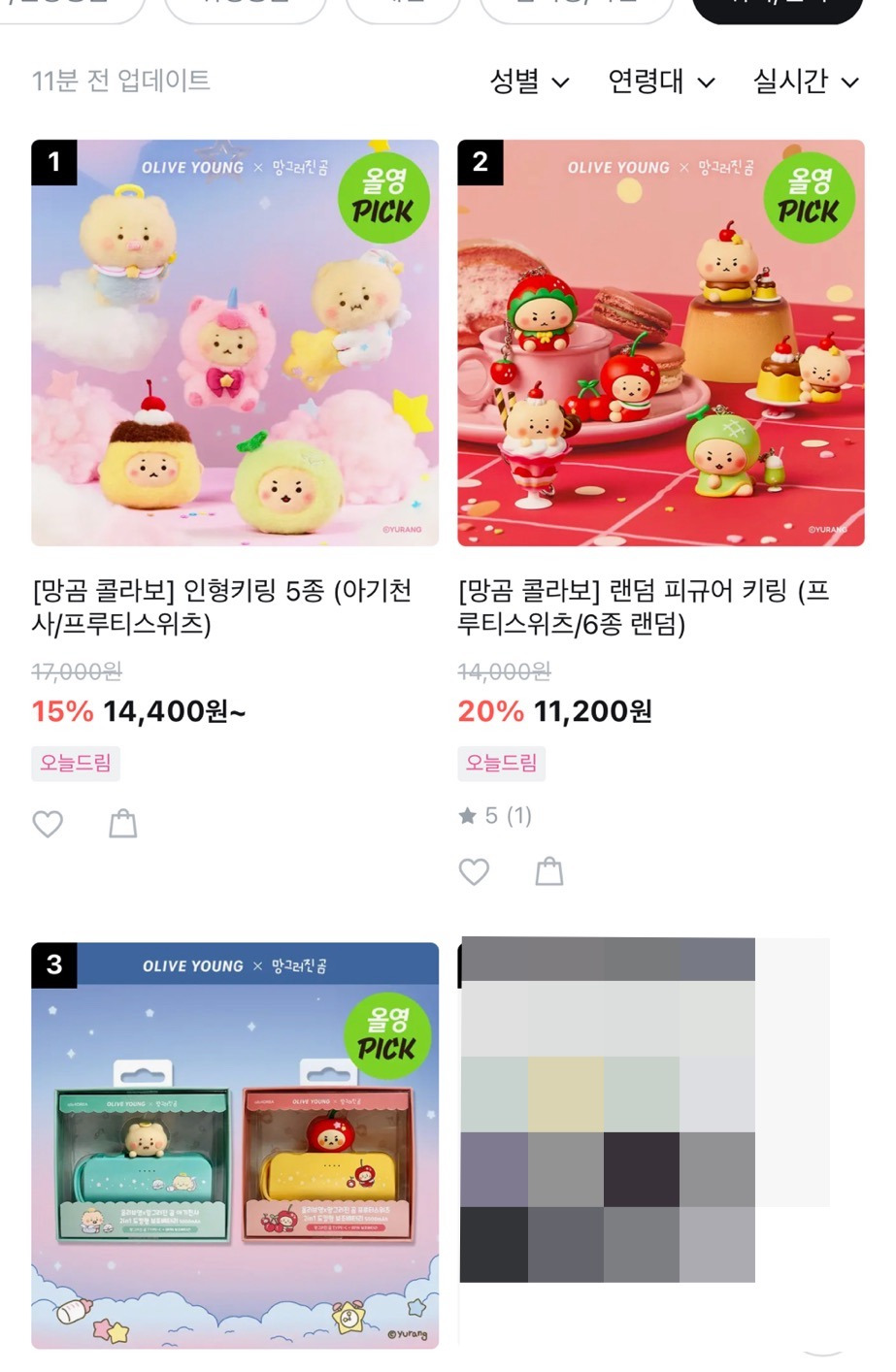The image size is (896, 1372).
Task: Expand the 성별 gender filter dropdown
Action: click(x=529, y=82)
